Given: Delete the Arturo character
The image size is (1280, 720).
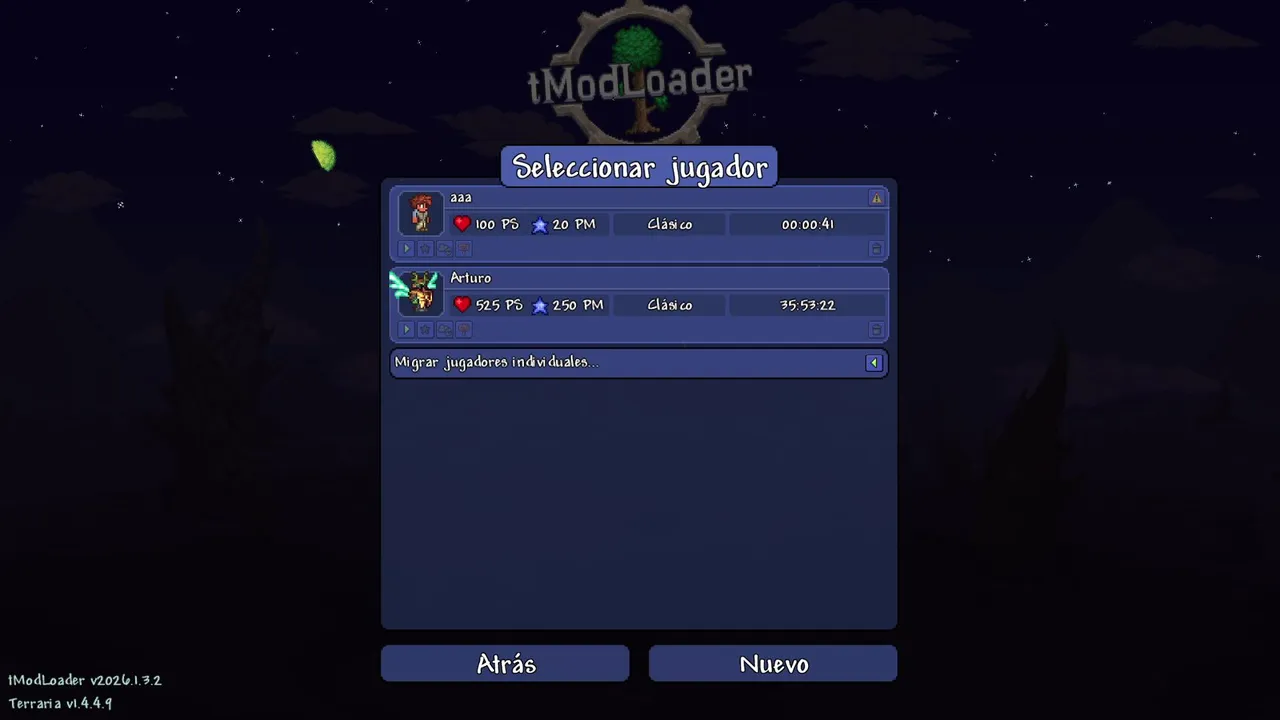Looking at the screenshot, I should [x=876, y=329].
